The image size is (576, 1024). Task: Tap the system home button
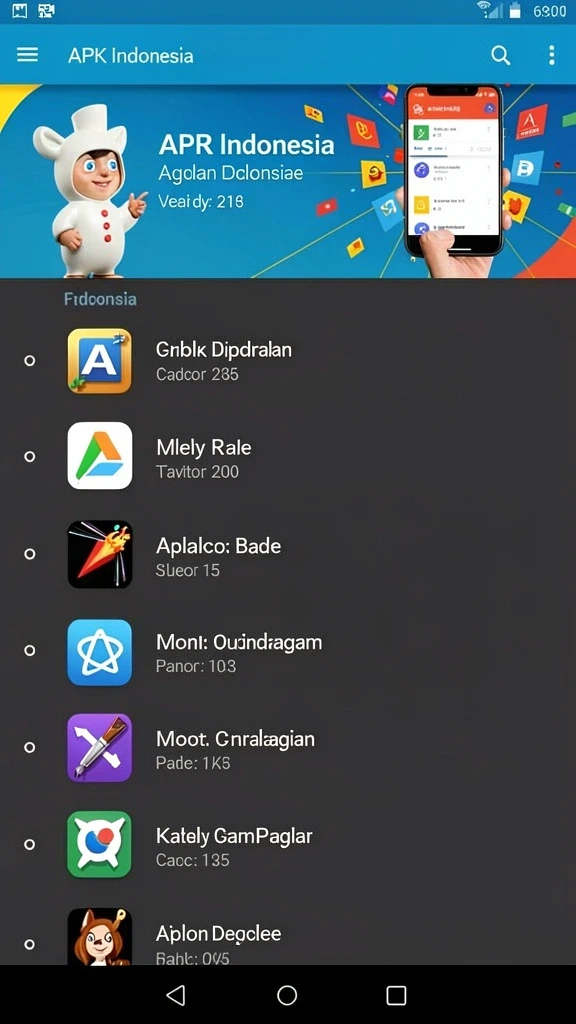tap(287, 995)
